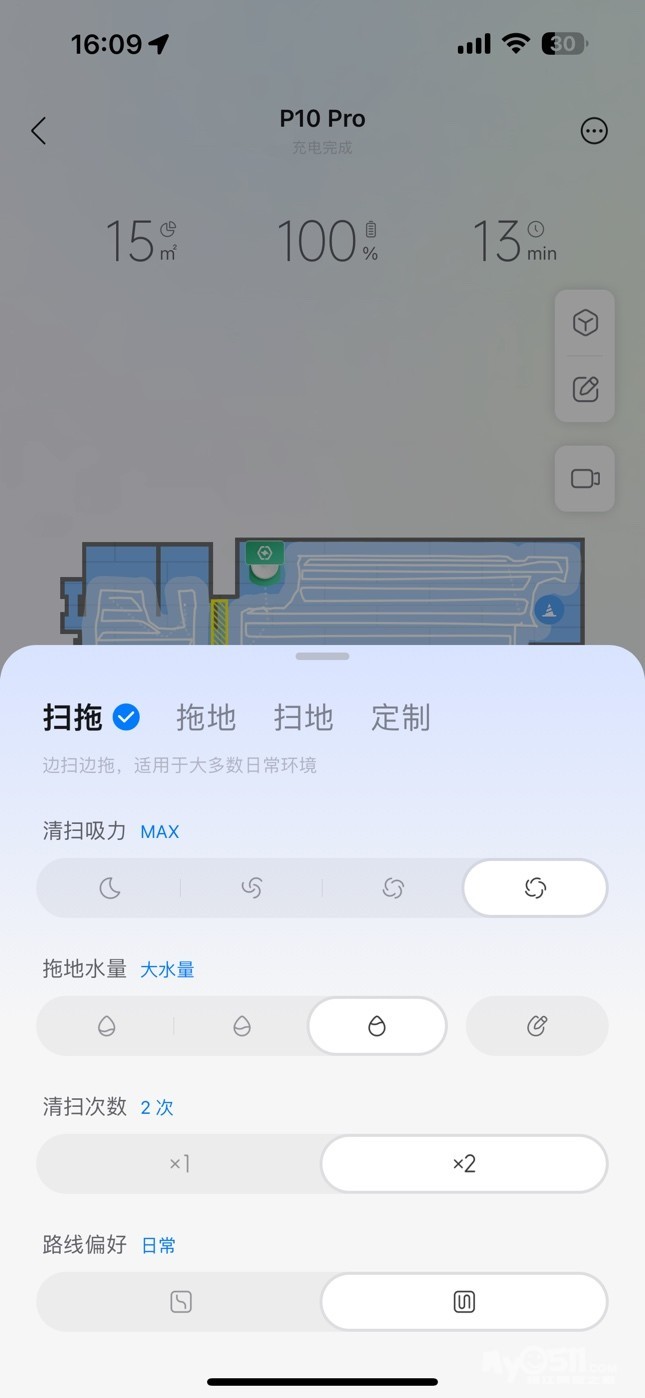Open the more options menu

pyautogui.click(x=594, y=131)
